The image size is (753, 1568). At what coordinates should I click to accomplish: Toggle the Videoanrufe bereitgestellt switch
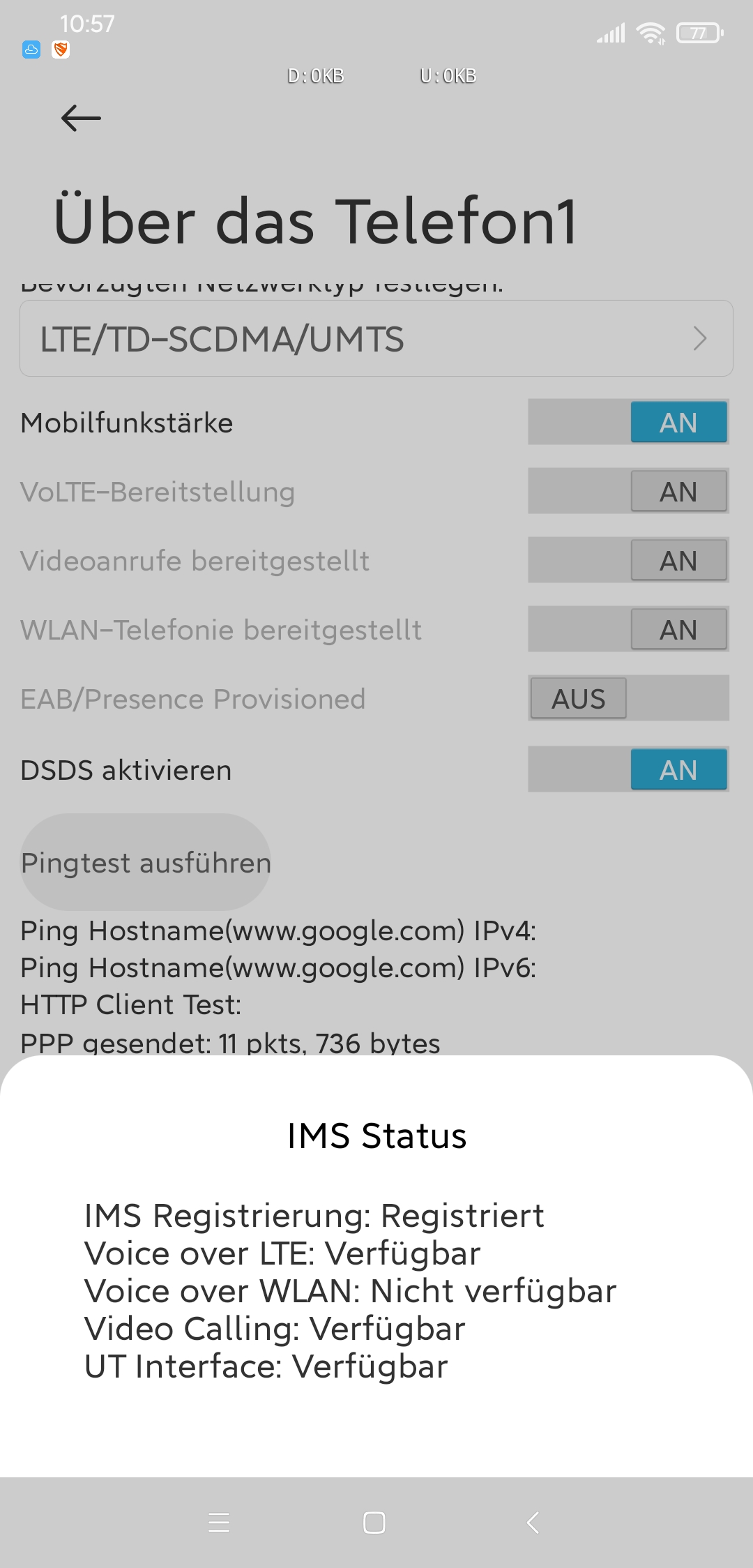(x=628, y=560)
